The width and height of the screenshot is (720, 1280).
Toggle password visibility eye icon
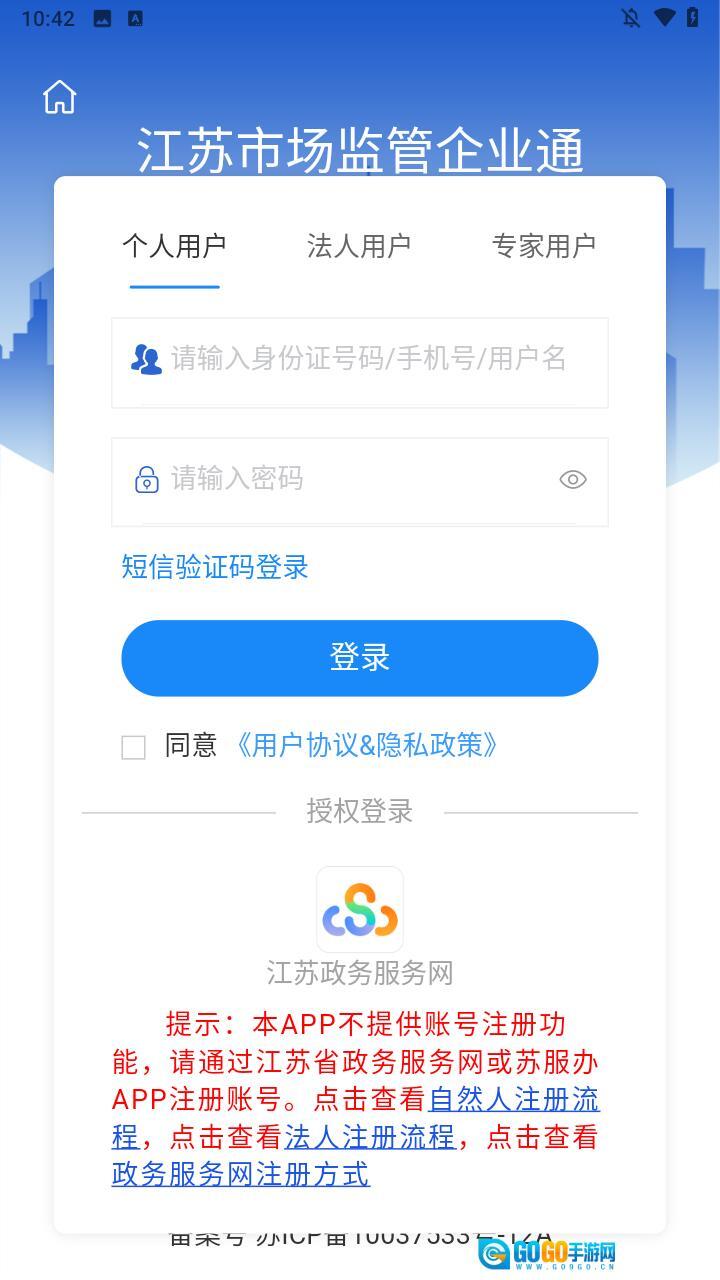pos(572,479)
